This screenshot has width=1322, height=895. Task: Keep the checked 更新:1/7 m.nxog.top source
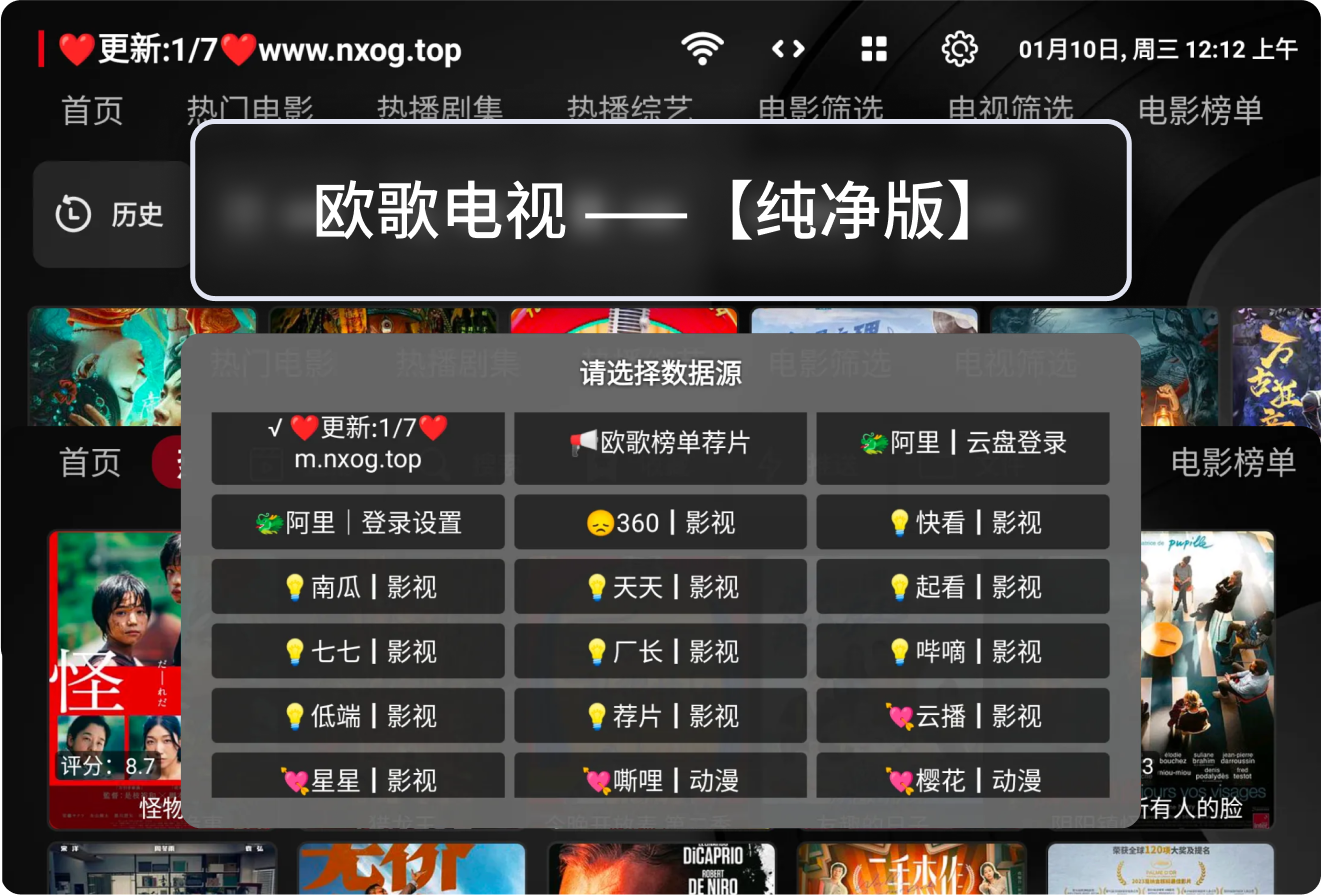click(358, 444)
